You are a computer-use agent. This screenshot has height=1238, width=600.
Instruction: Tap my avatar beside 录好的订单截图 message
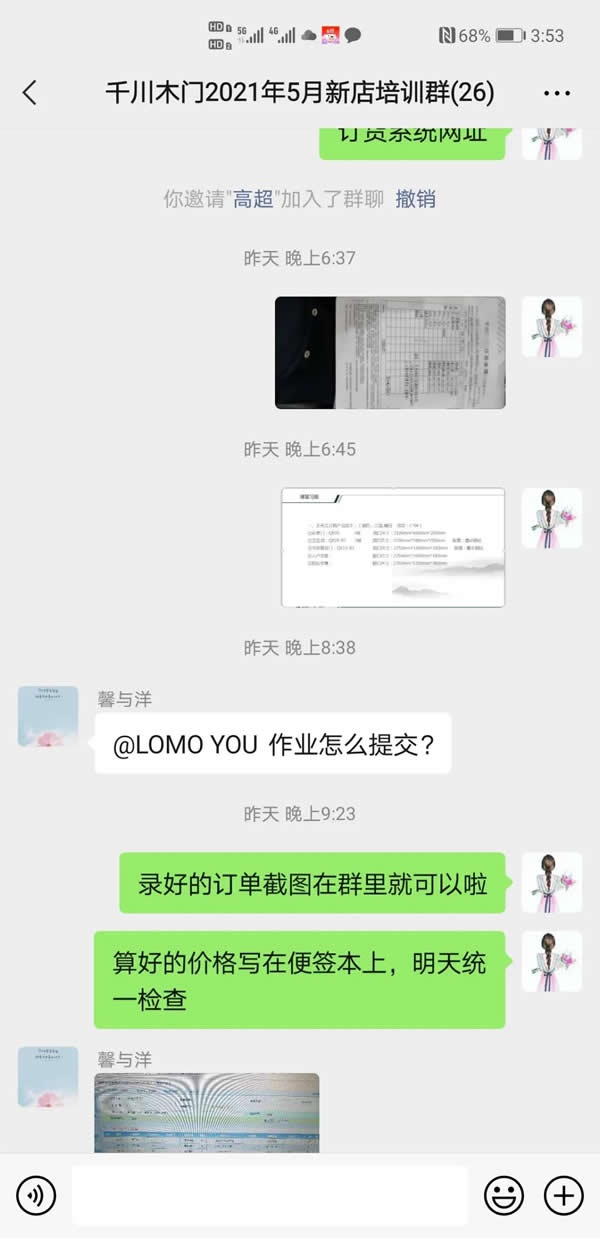coord(552,883)
